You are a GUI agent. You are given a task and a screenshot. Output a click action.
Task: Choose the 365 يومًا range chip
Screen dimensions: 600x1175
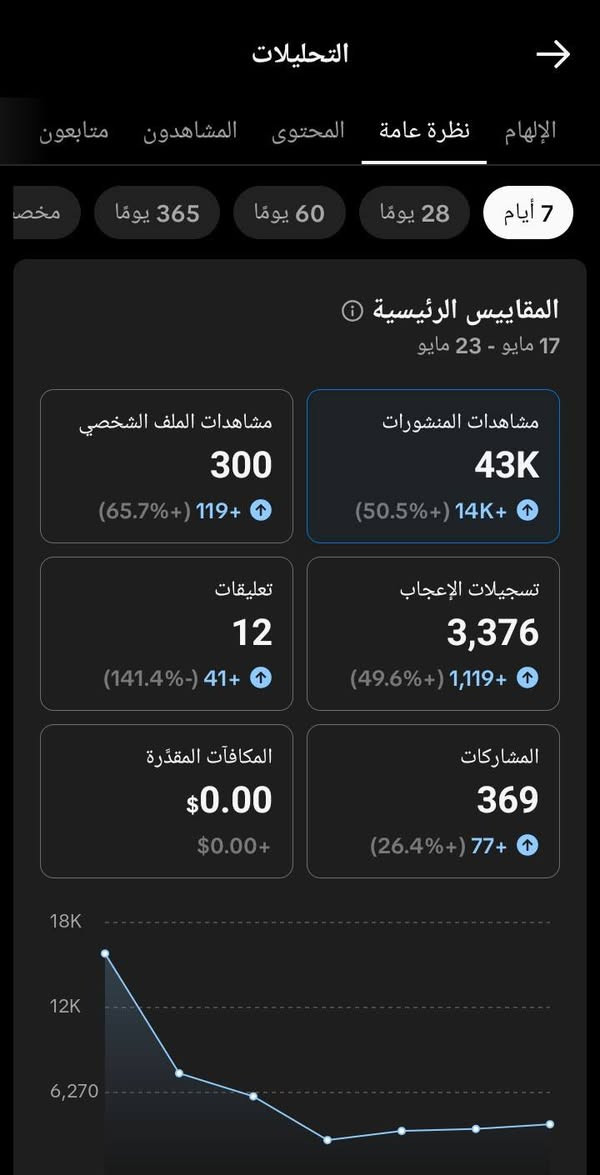pyautogui.click(x=157, y=213)
